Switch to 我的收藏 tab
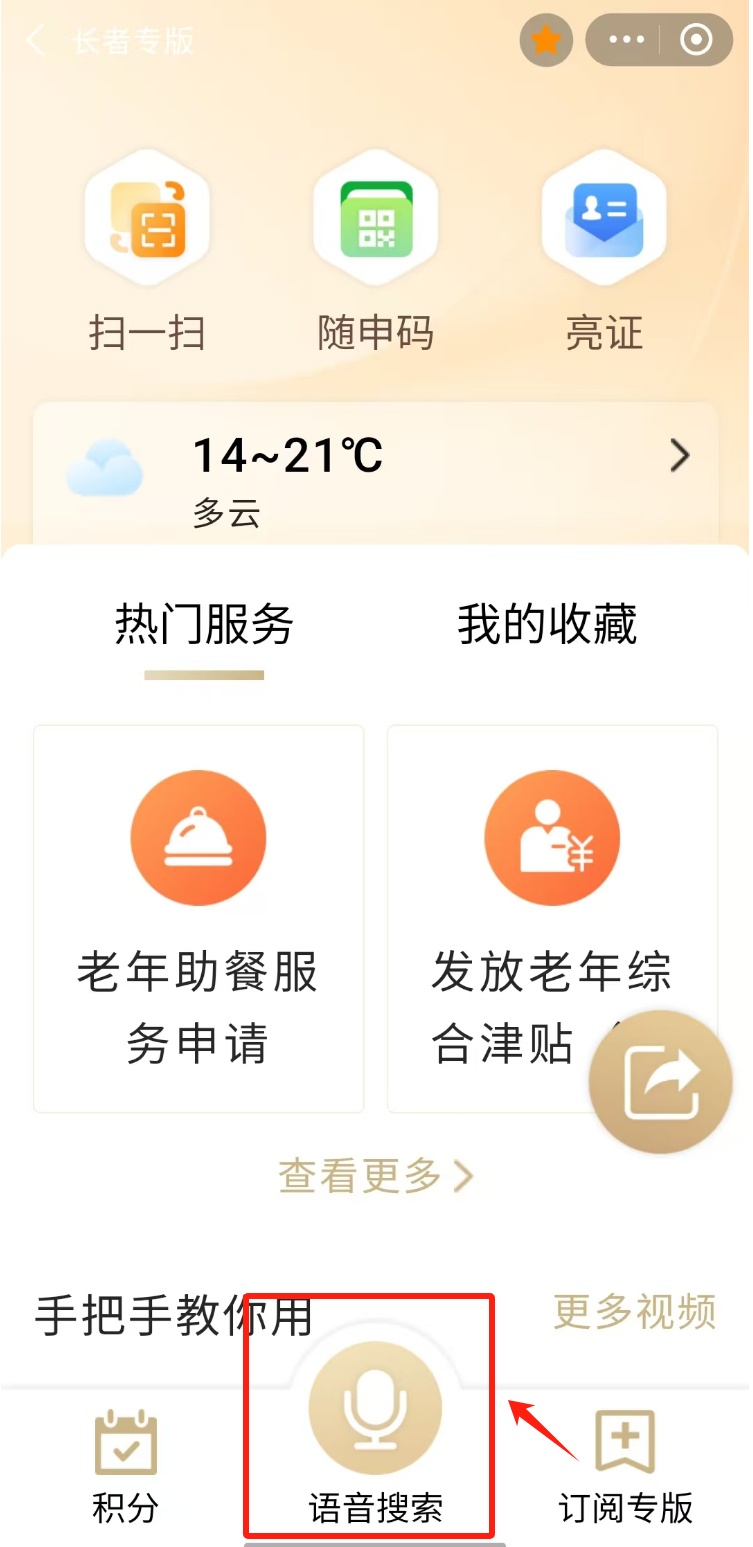 (547, 625)
